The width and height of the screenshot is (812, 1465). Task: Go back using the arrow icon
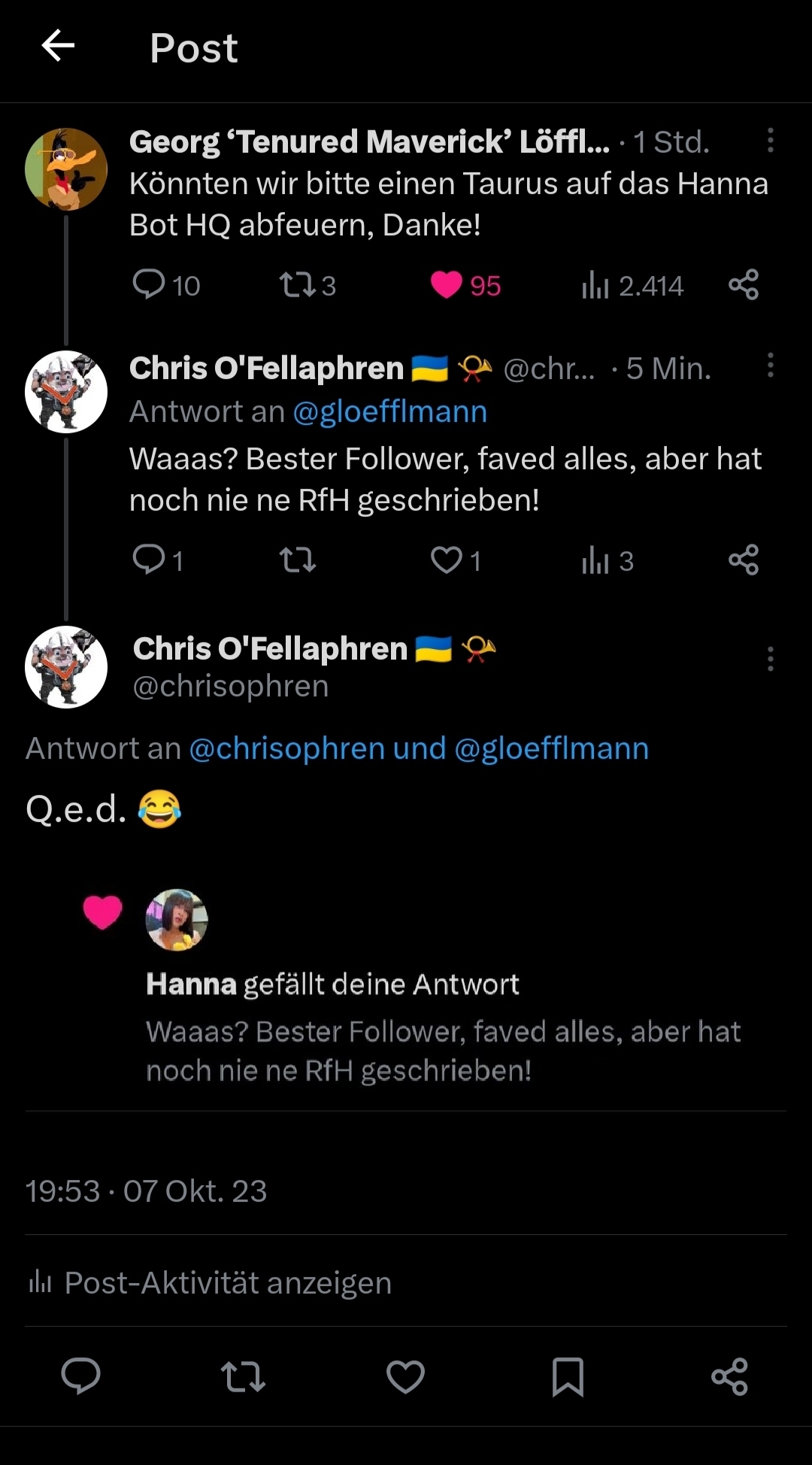tap(58, 46)
